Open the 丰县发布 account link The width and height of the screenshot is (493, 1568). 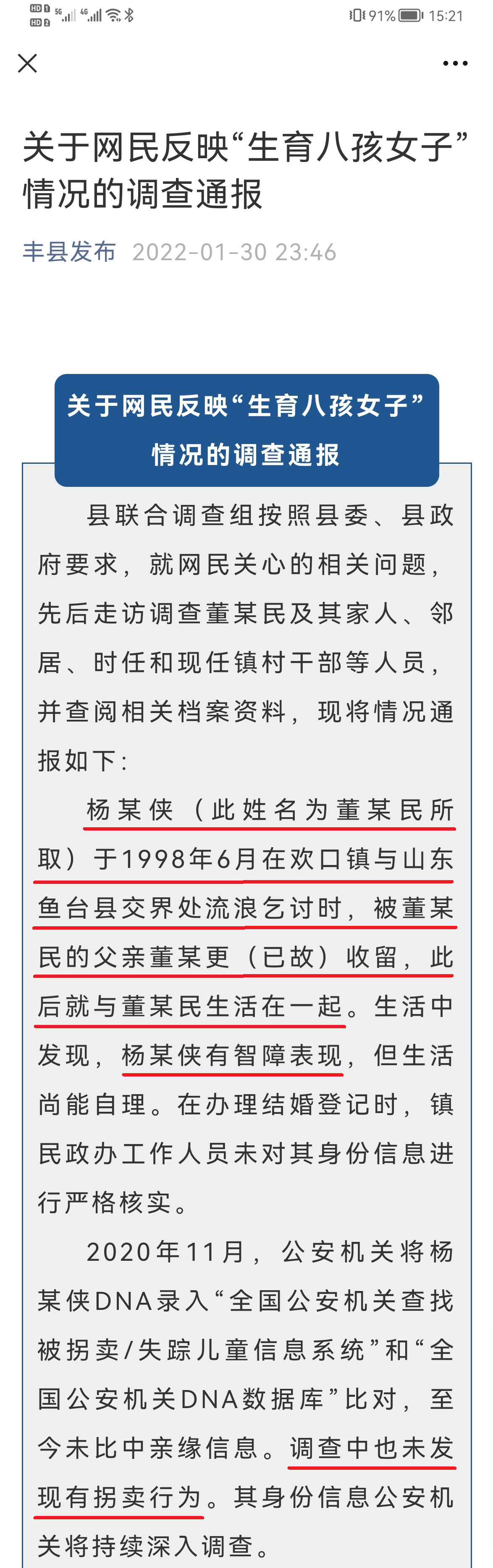coord(69,252)
